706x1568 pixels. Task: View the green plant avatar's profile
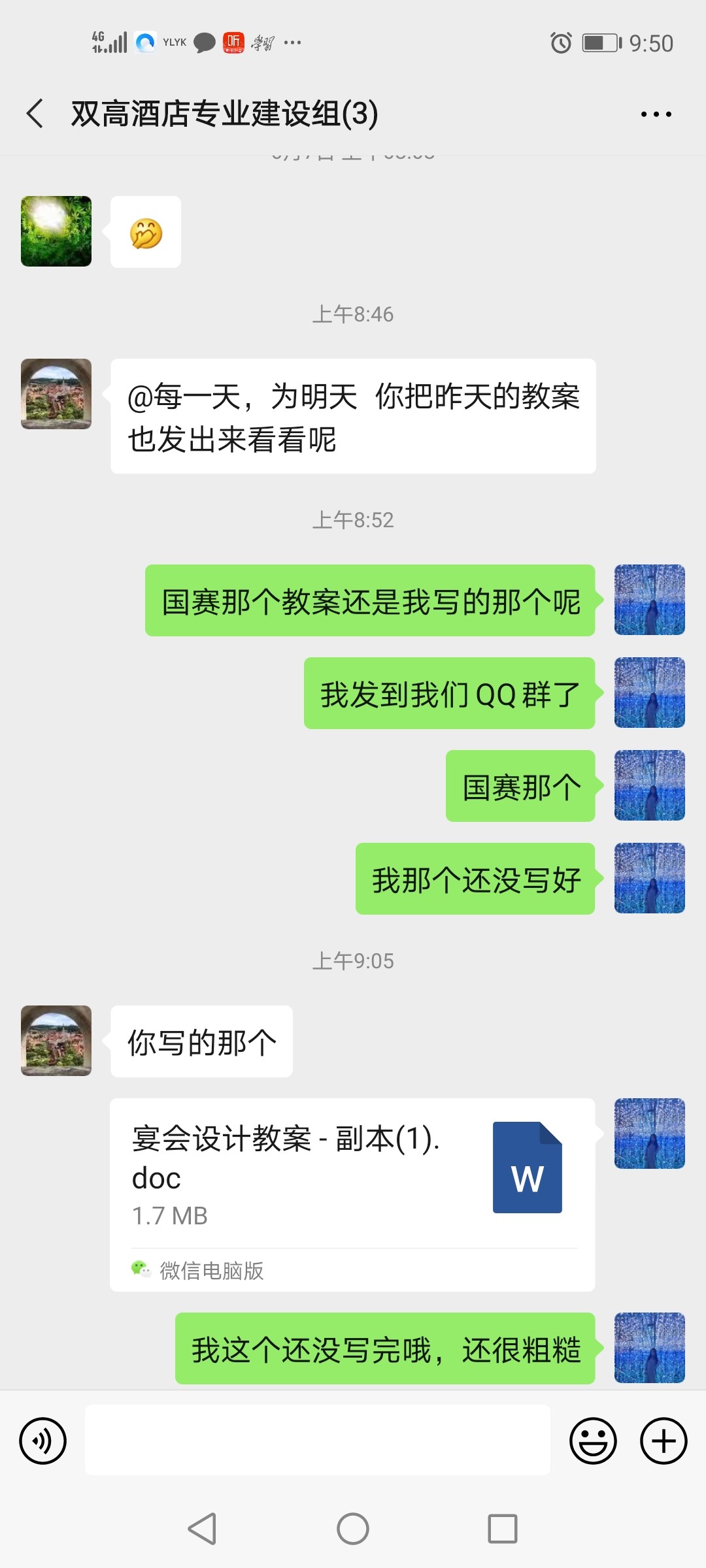pyautogui.click(x=56, y=231)
